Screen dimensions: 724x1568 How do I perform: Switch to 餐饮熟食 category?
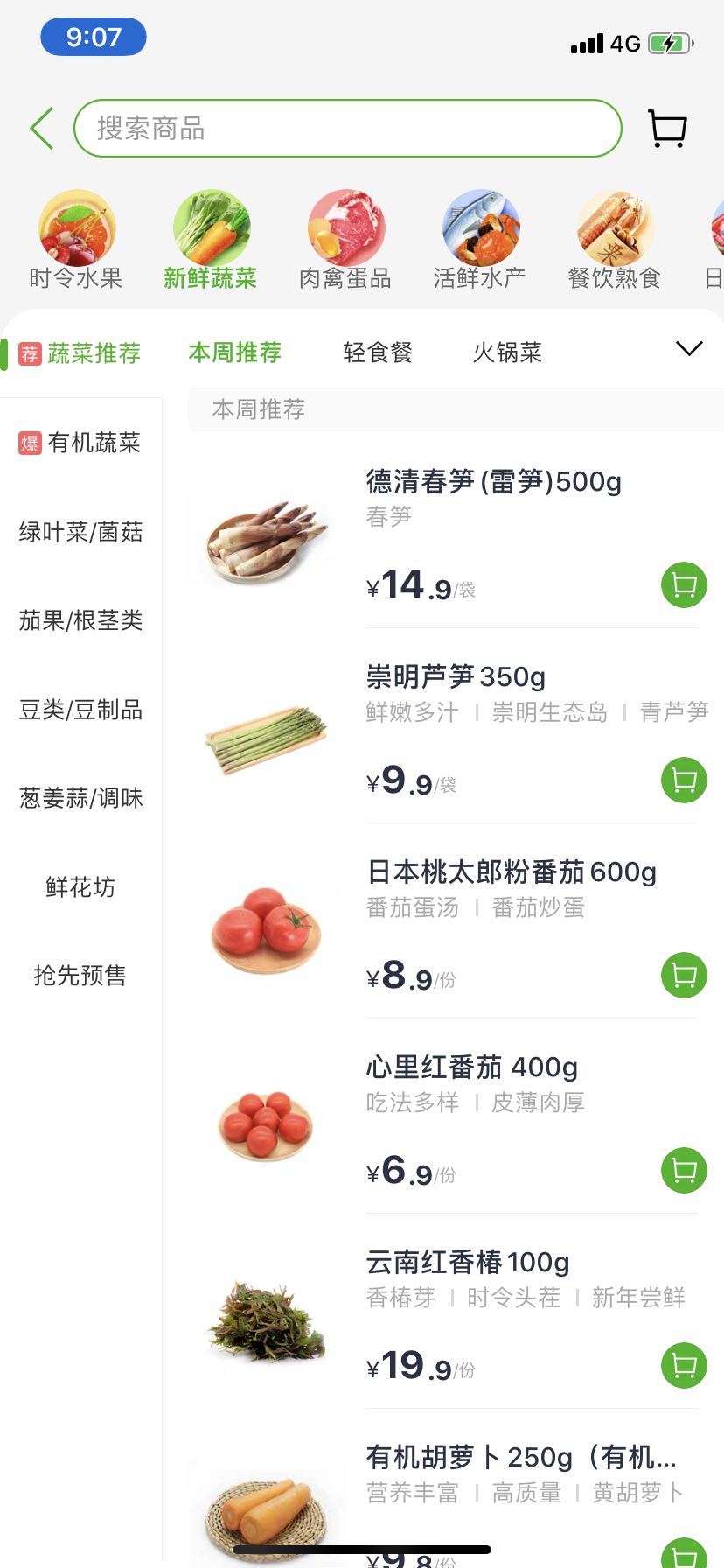(x=615, y=241)
